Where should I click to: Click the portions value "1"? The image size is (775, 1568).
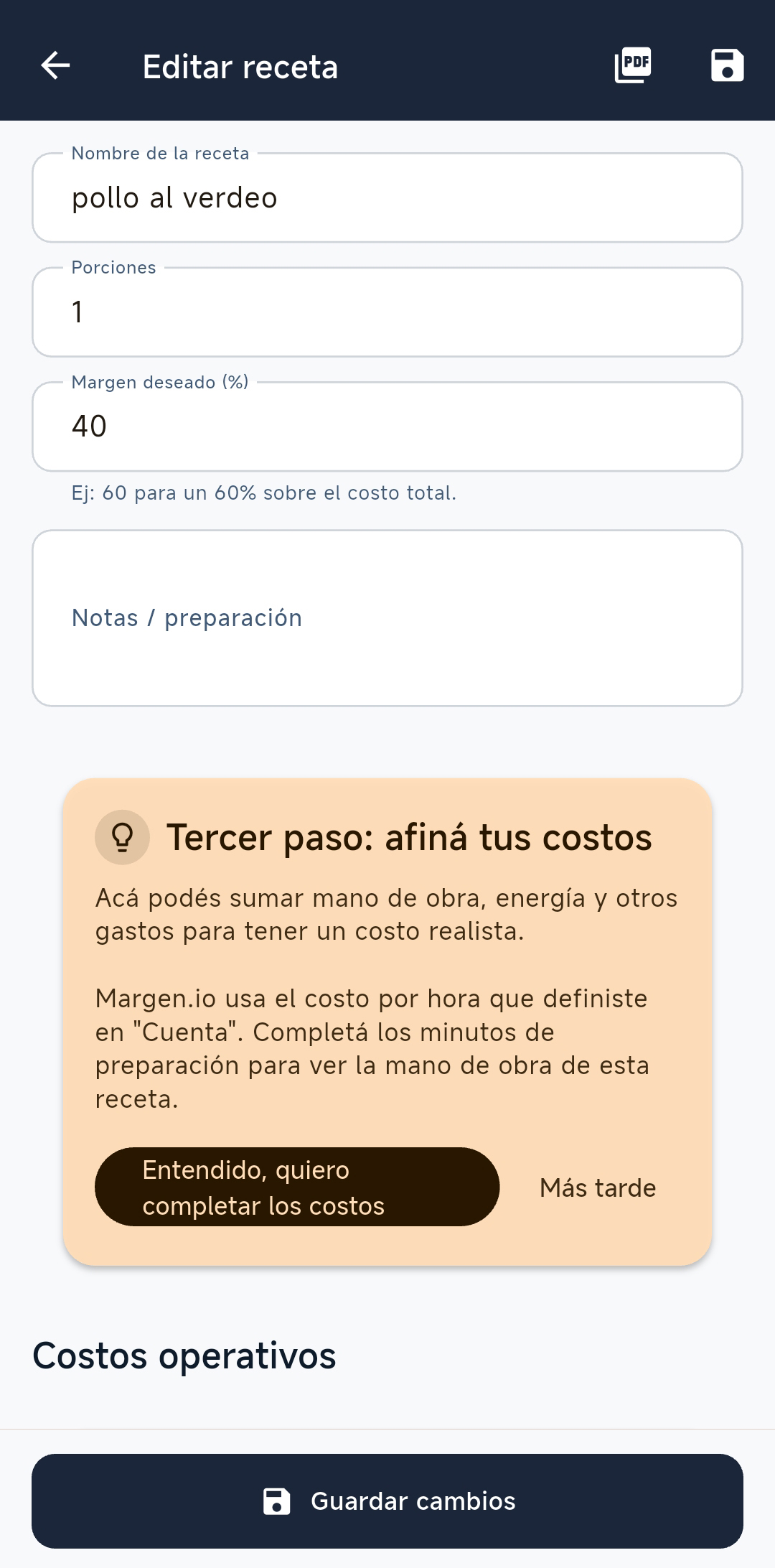(77, 312)
